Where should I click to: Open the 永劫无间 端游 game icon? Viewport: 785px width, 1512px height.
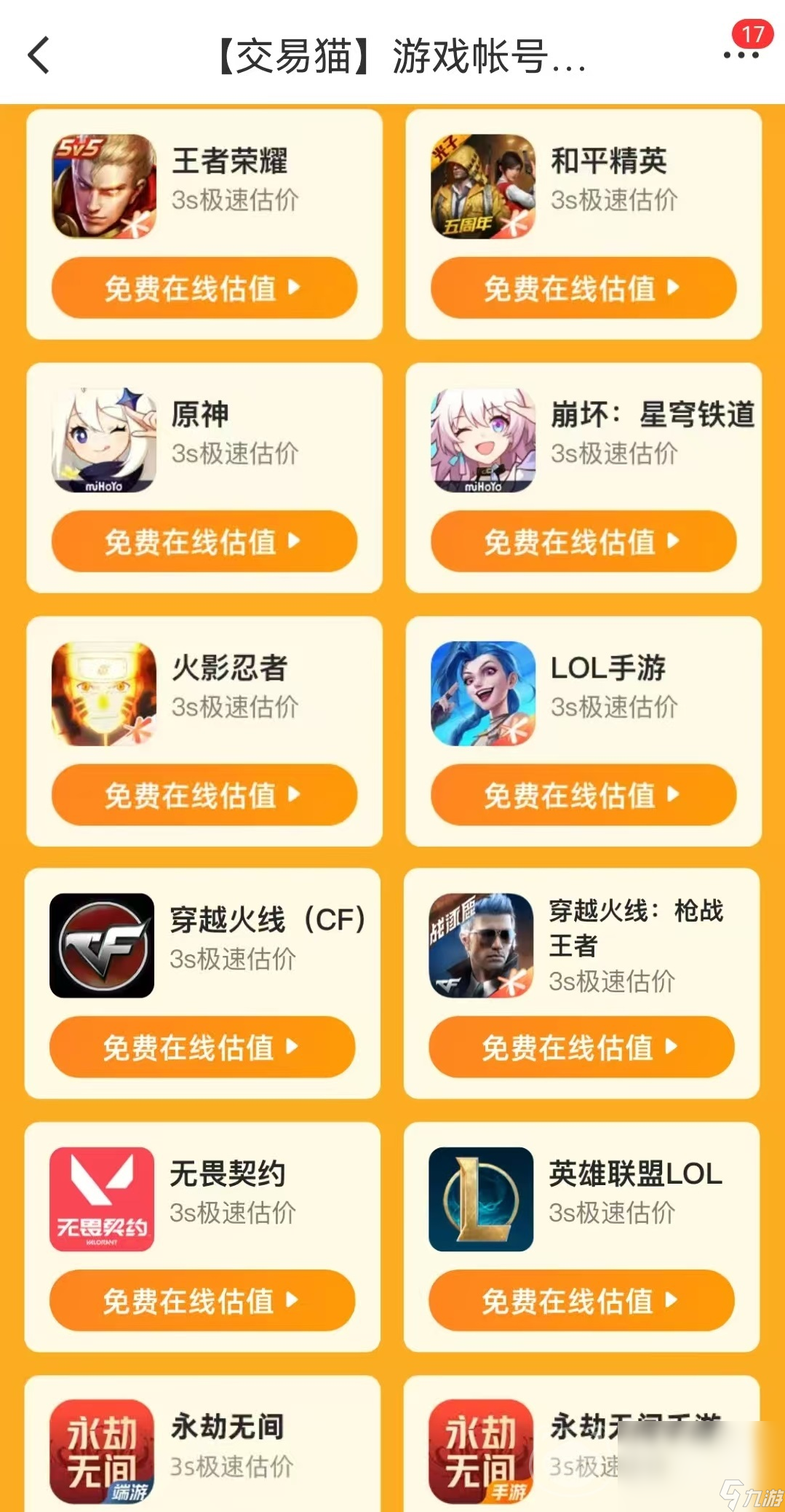pos(102,1452)
